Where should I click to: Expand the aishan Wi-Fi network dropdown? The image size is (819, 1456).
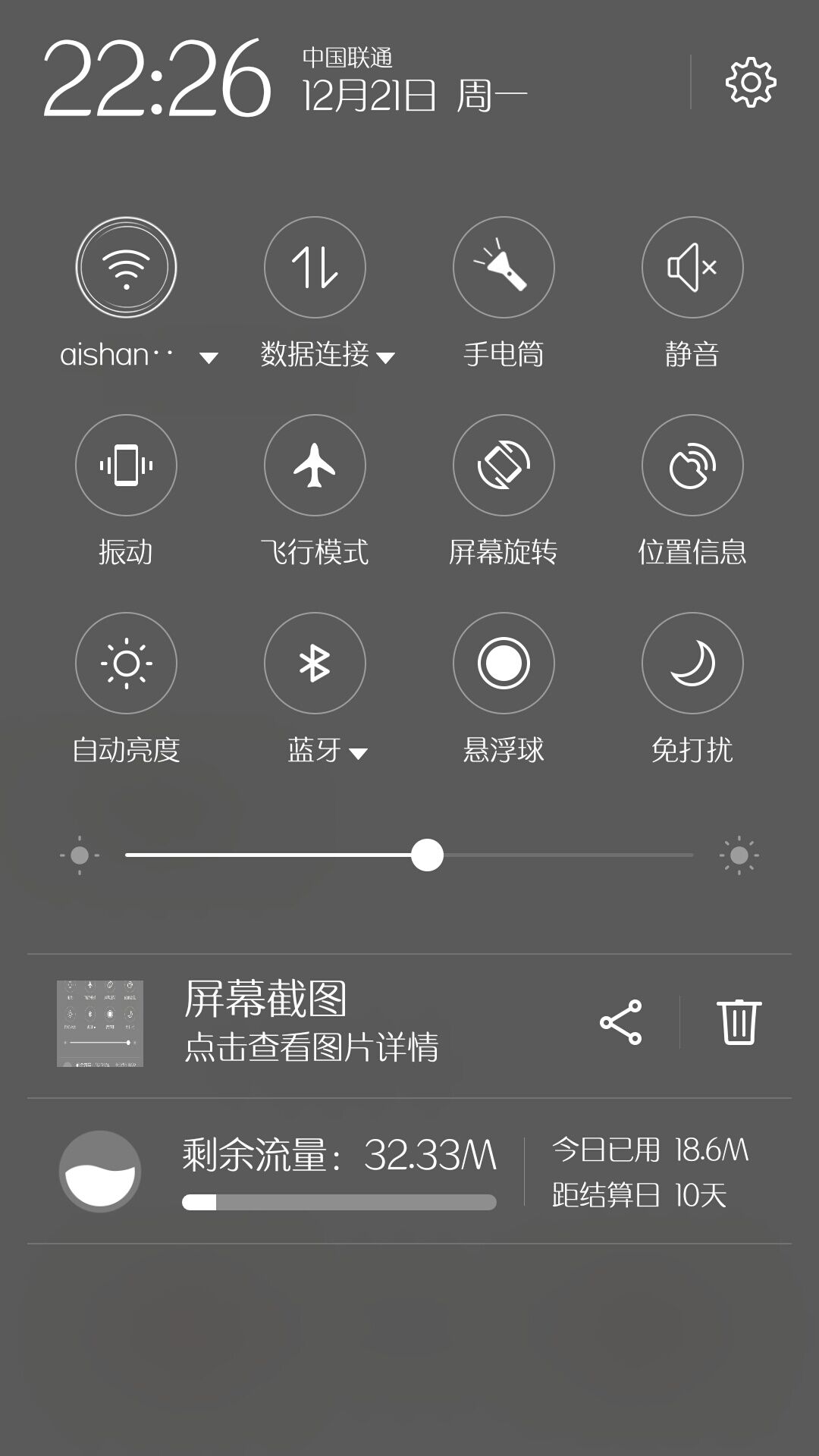pyautogui.click(x=209, y=357)
